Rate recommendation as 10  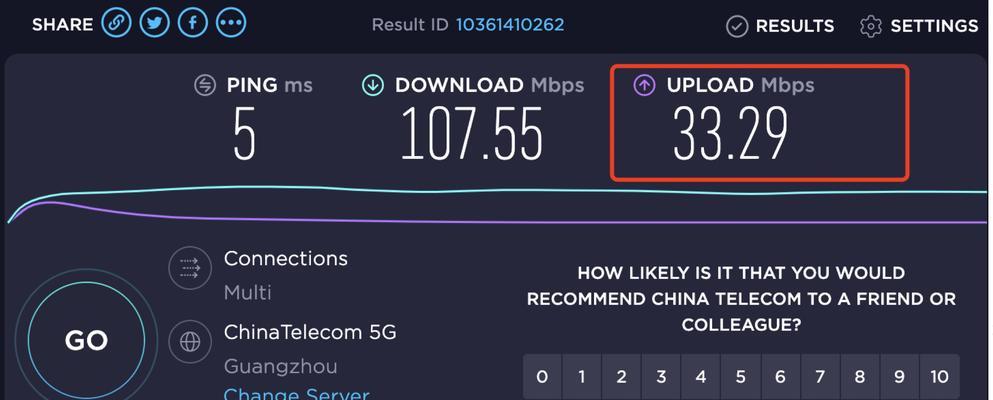click(938, 377)
